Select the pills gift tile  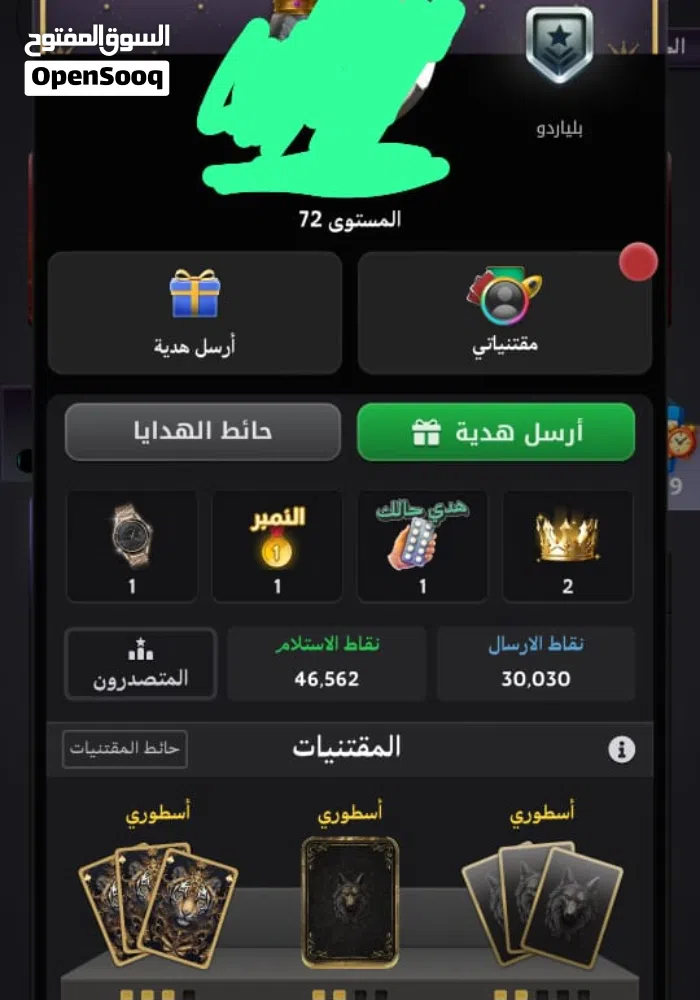coord(422,546)
